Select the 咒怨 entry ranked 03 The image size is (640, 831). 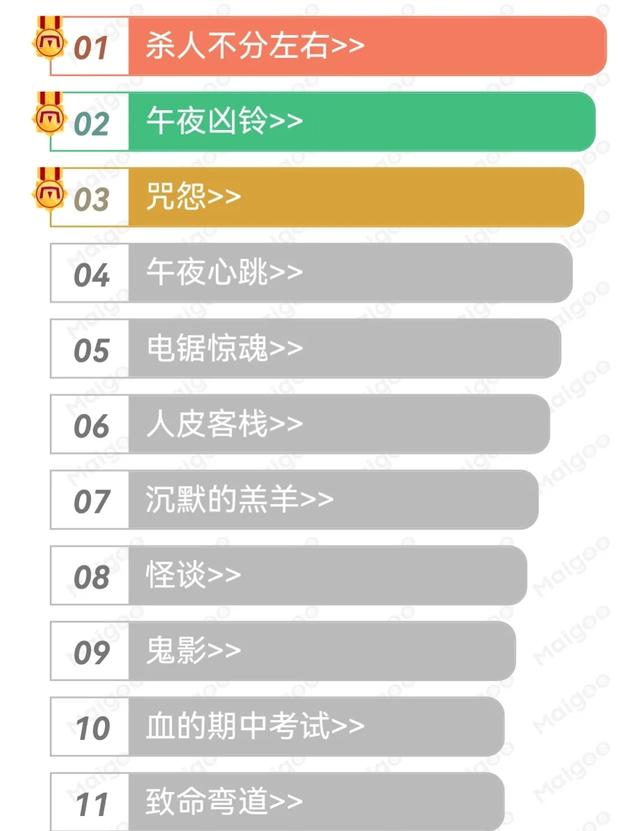[194, 197]
